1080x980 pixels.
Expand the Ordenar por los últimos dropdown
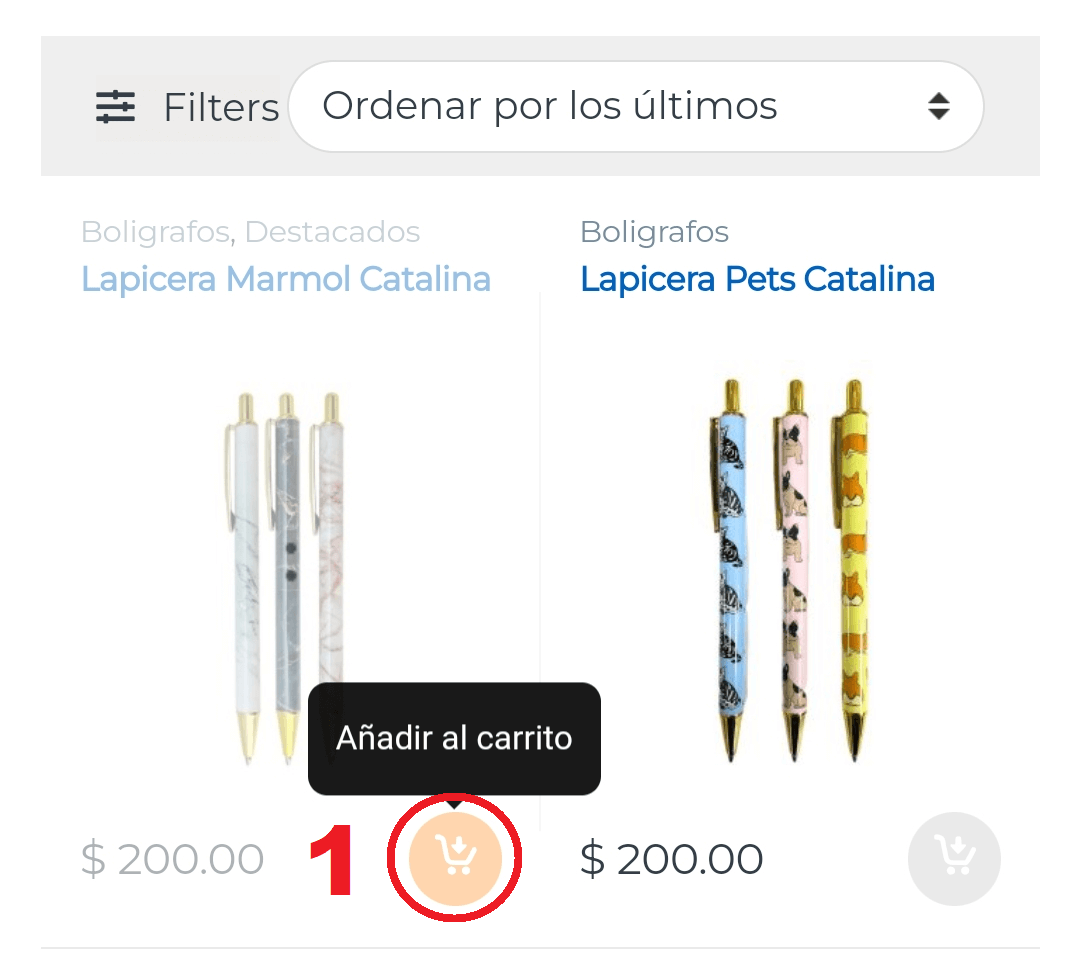coord(635,106)
